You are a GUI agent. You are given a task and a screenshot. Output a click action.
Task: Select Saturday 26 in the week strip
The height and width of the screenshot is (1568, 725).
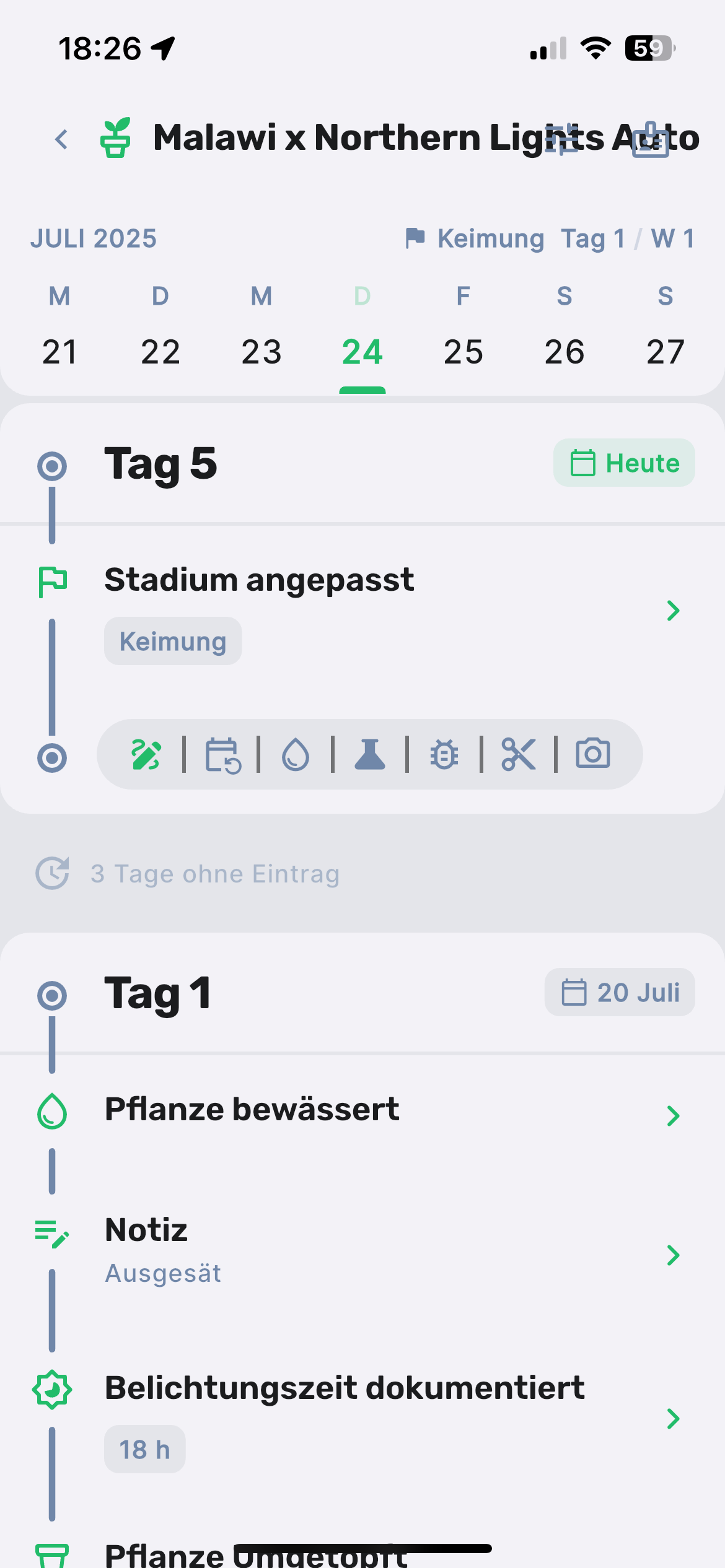(565, 351)
